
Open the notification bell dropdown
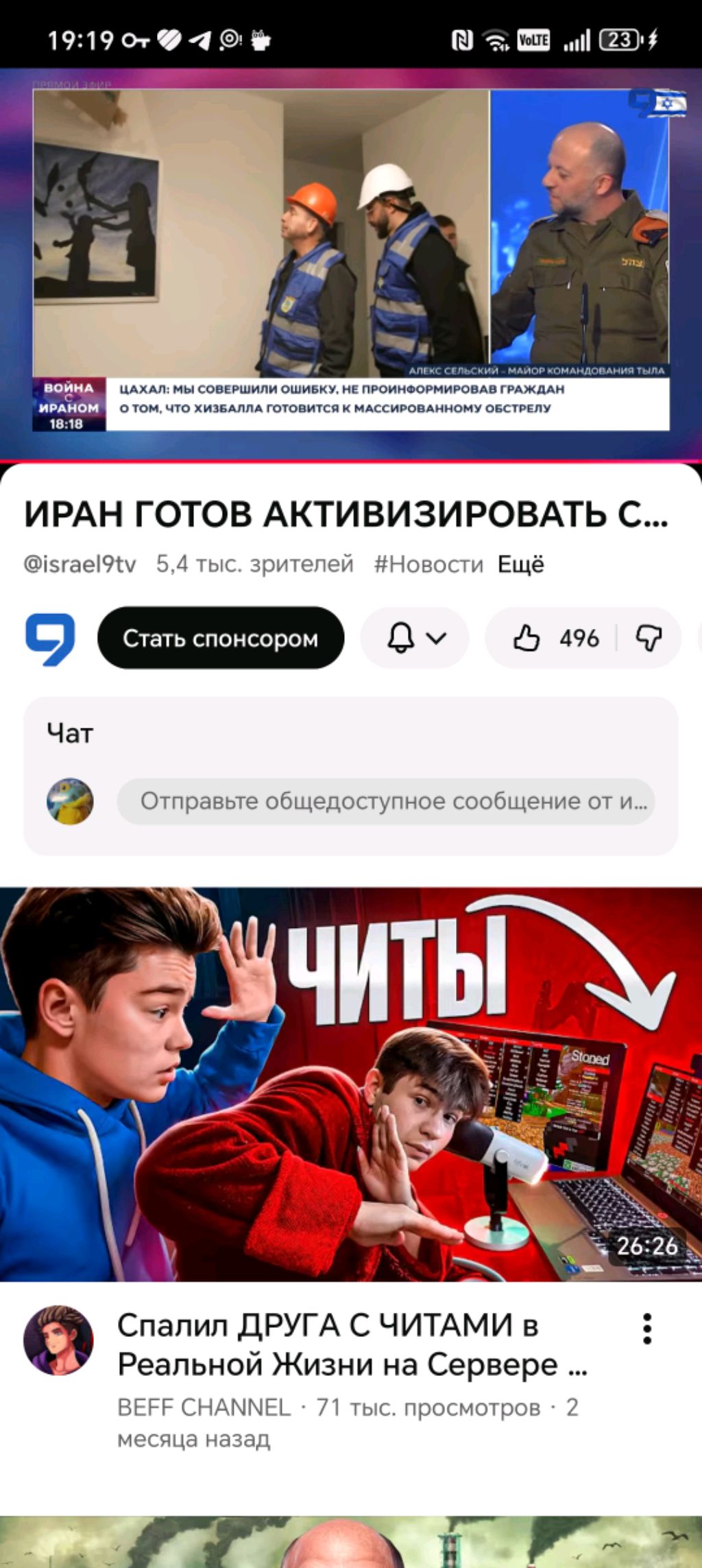pyautogui.click(x=415, y=639)
